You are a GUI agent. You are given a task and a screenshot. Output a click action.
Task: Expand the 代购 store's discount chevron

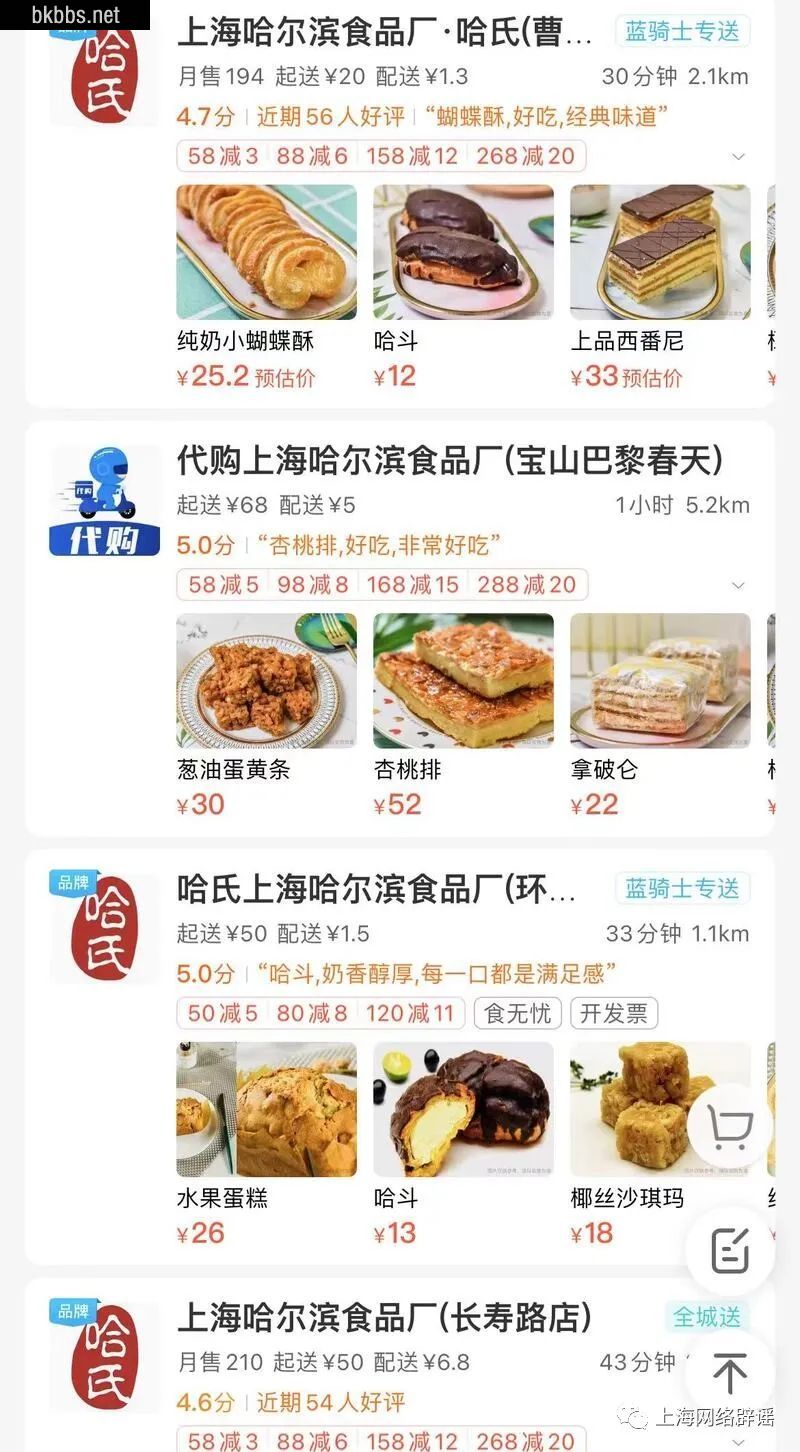coord(738,584)
